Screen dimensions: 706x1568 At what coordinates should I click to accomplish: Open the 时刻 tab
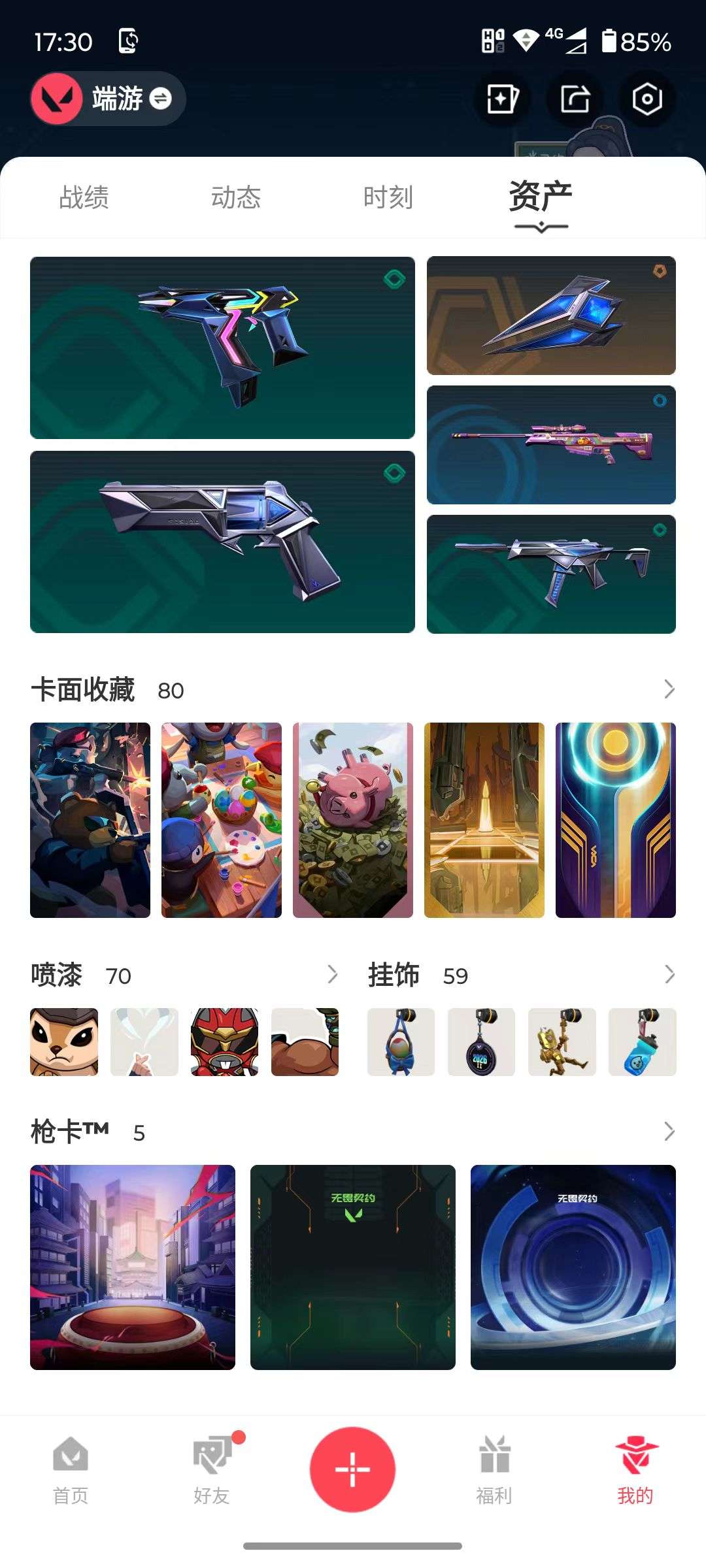point(388,196)
